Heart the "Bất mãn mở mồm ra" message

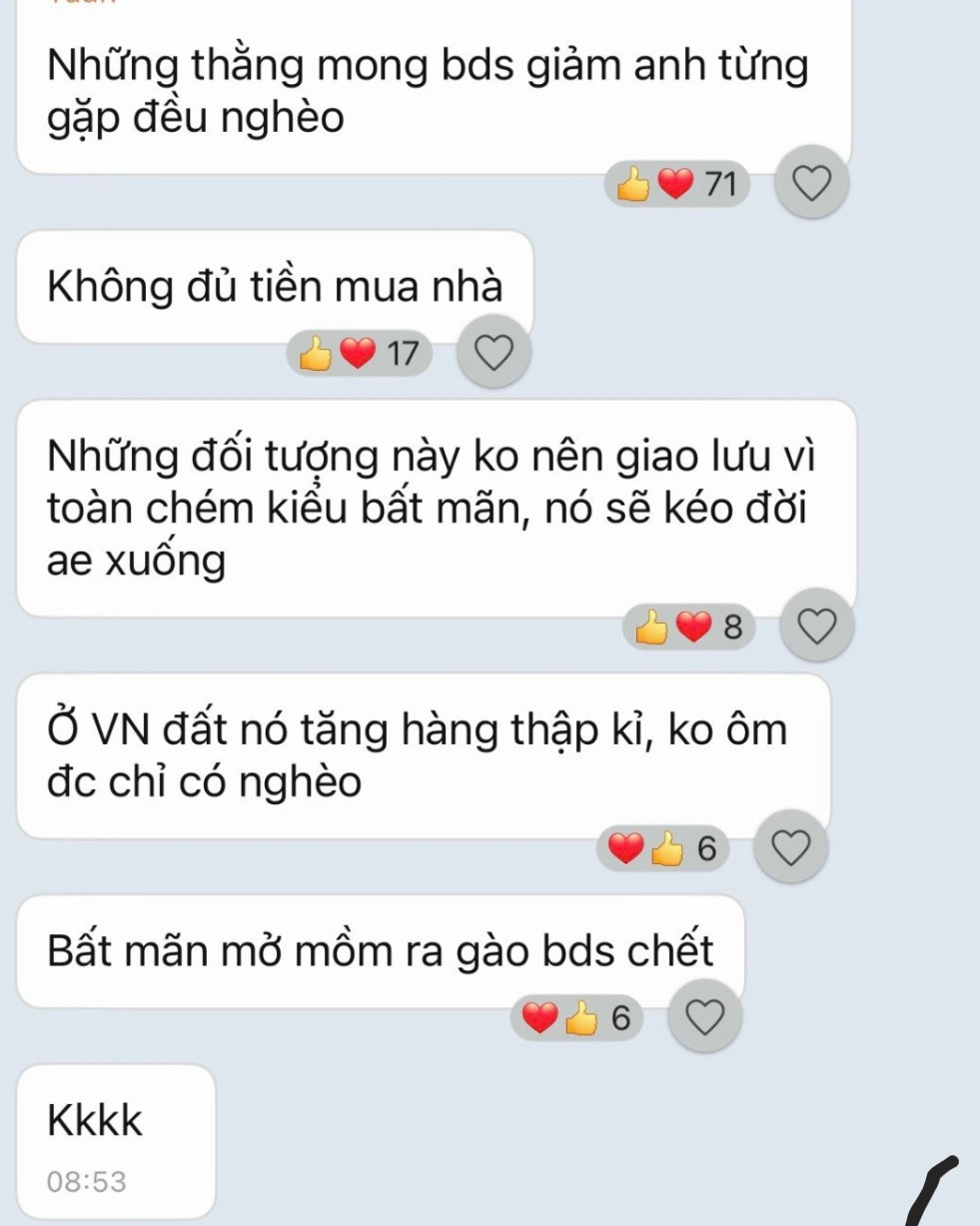click(705, 1017)
